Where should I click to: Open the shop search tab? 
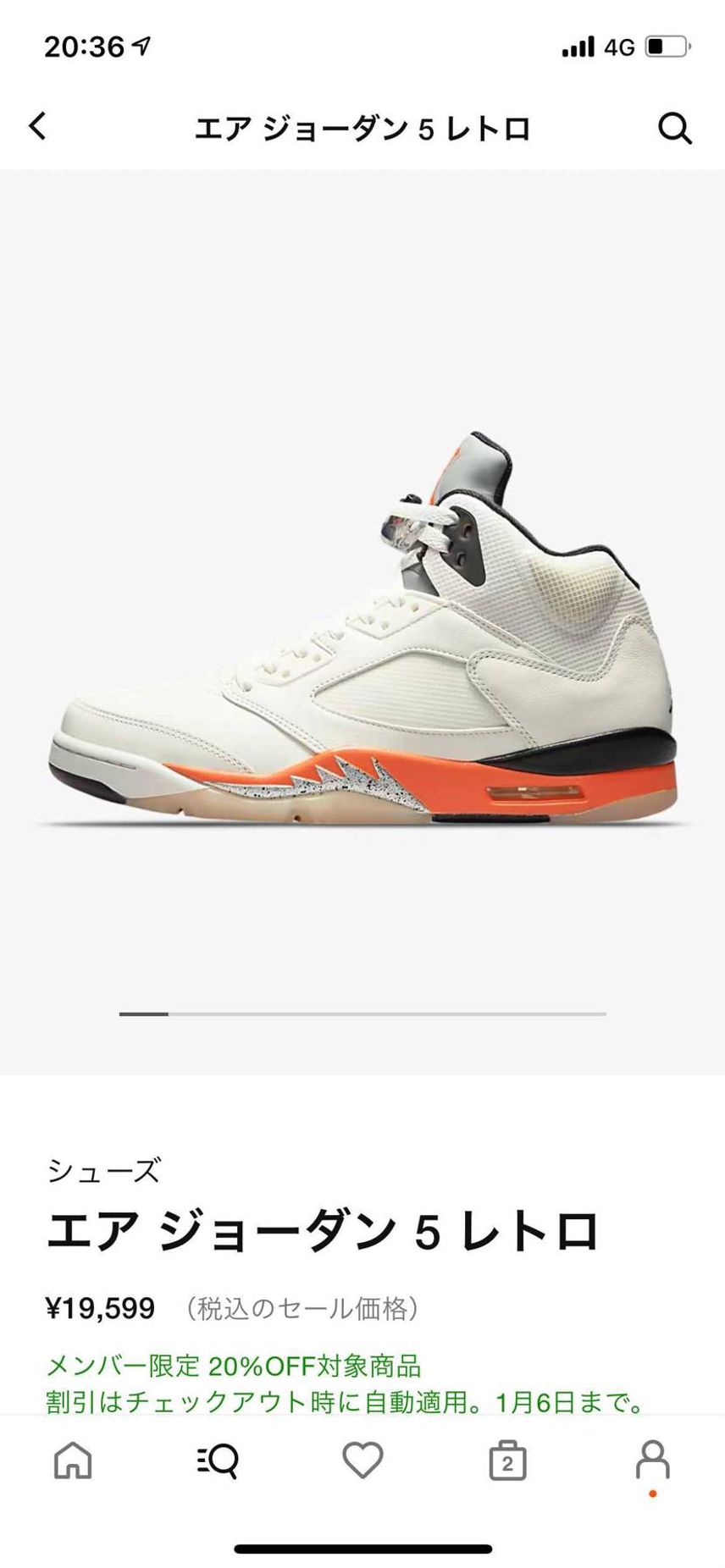coord(218,1460)
